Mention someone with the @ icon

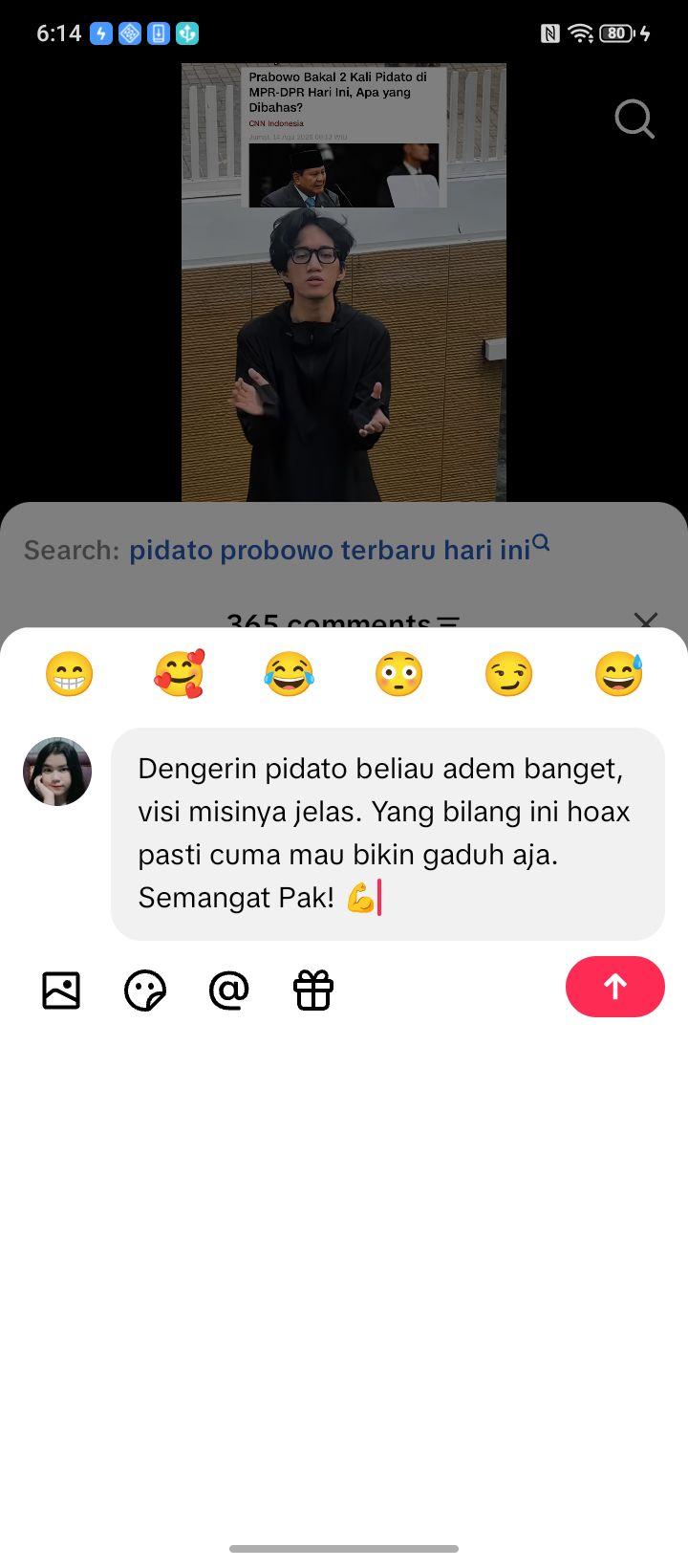228,991
